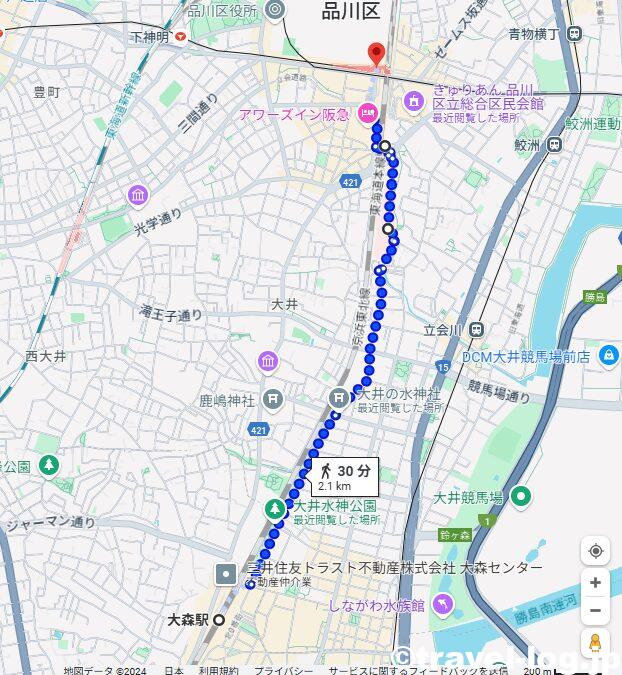Select 大森駅 station marker
This screenshot has width=622, height=675.
click(218, 620)
